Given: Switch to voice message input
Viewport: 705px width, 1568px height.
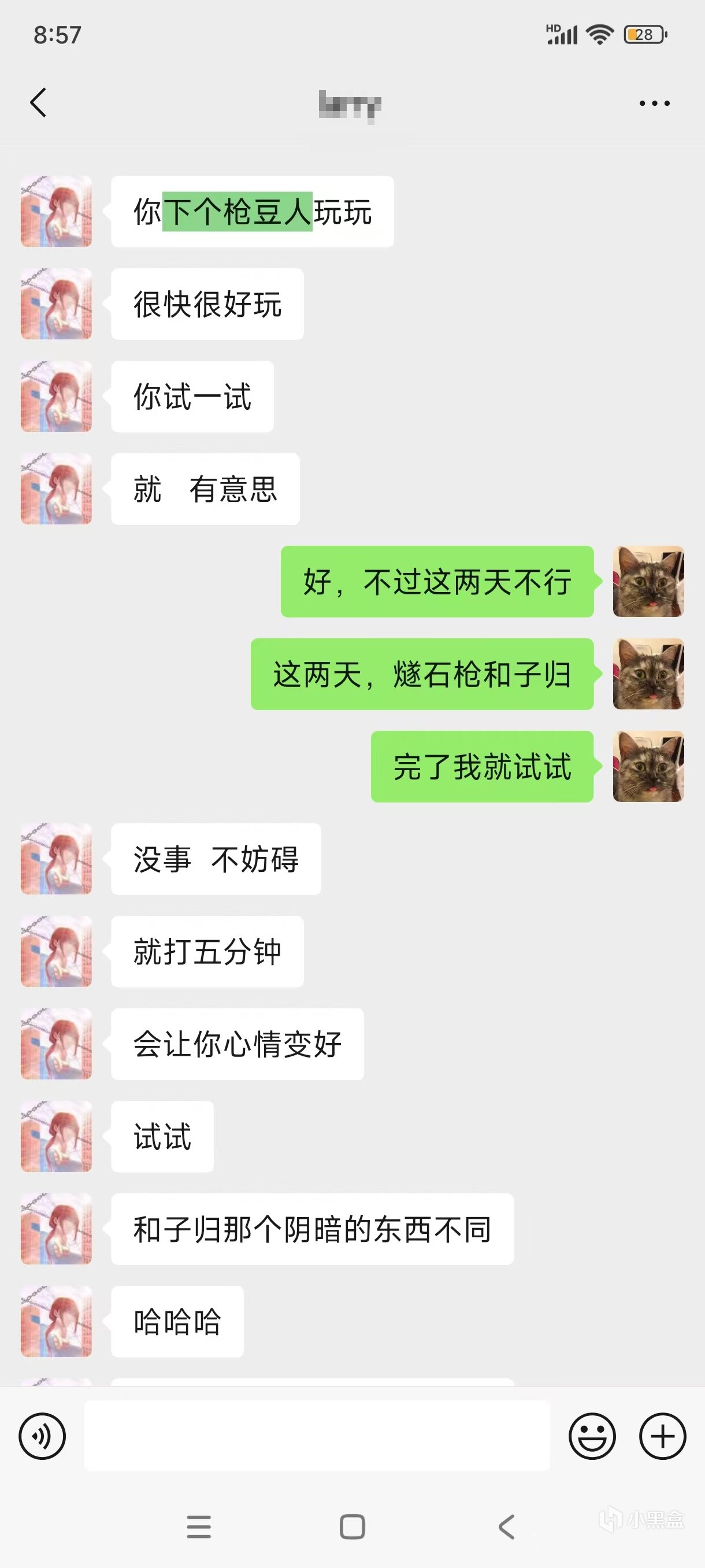Looking at the screenshot, I should coord(42,1436).
